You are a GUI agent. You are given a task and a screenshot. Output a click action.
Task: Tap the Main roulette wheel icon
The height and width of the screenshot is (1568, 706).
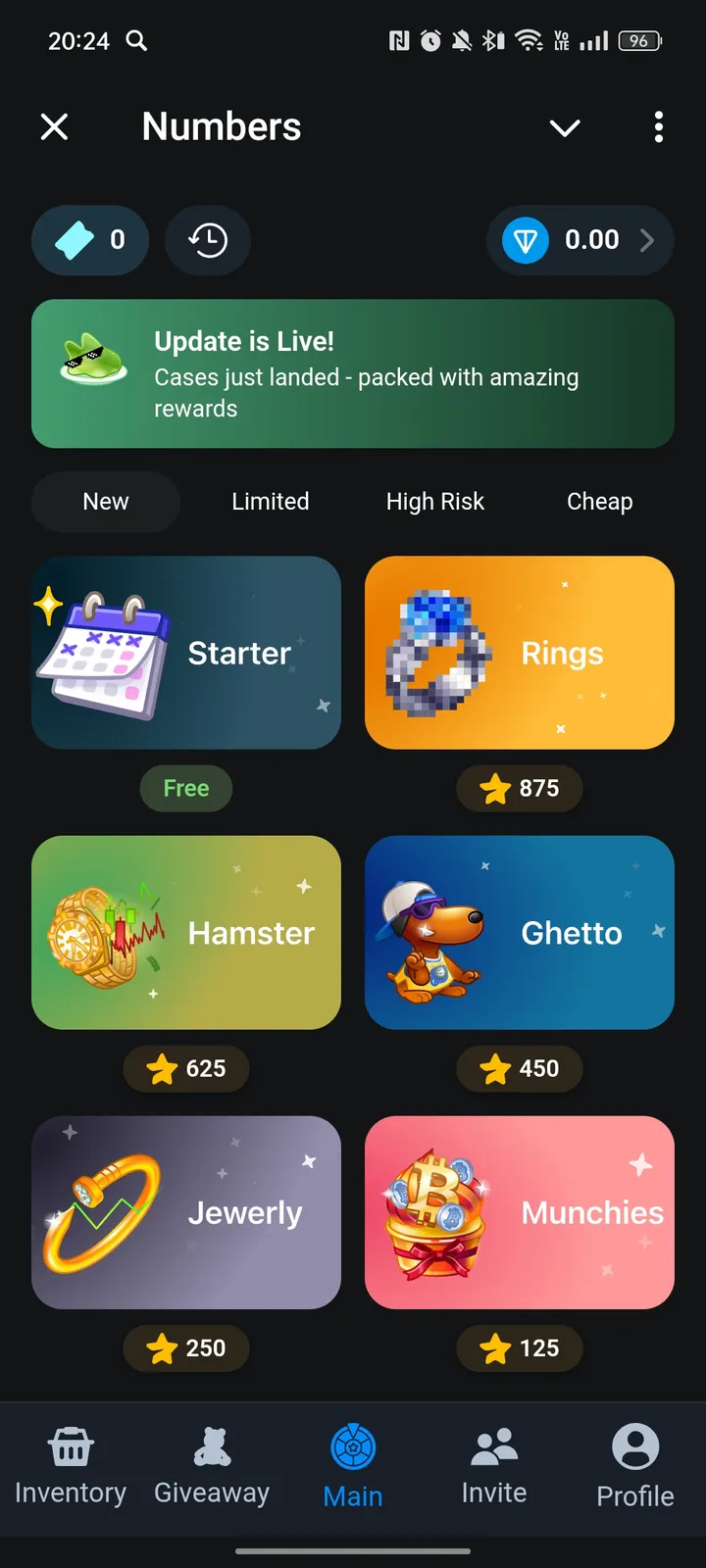click(x=352, y=1445)
